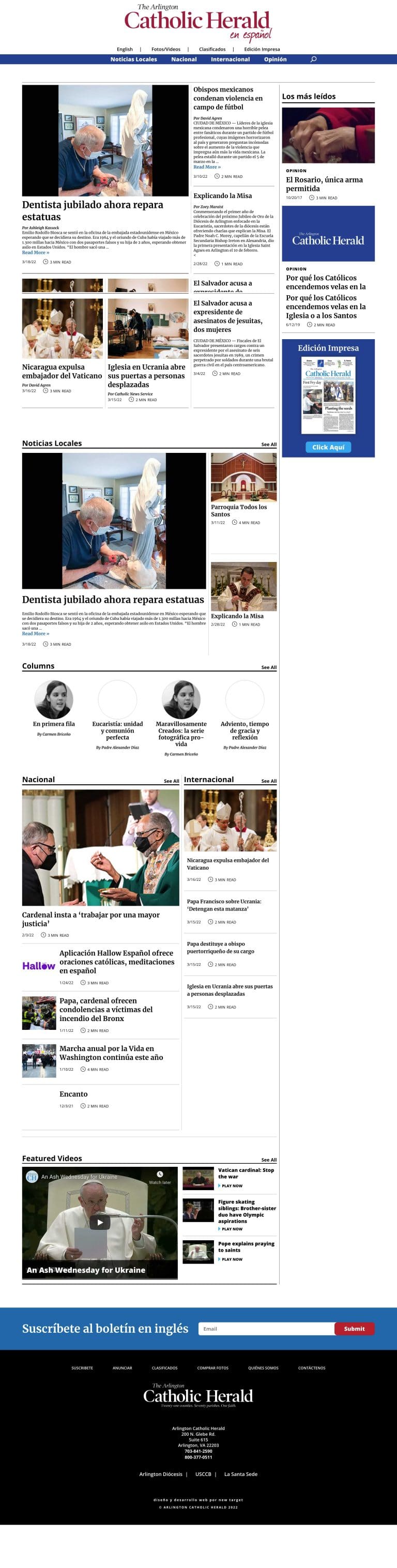Go to Noticias Locales menu
Viewport: 397px width, 1568px height.
133,59
